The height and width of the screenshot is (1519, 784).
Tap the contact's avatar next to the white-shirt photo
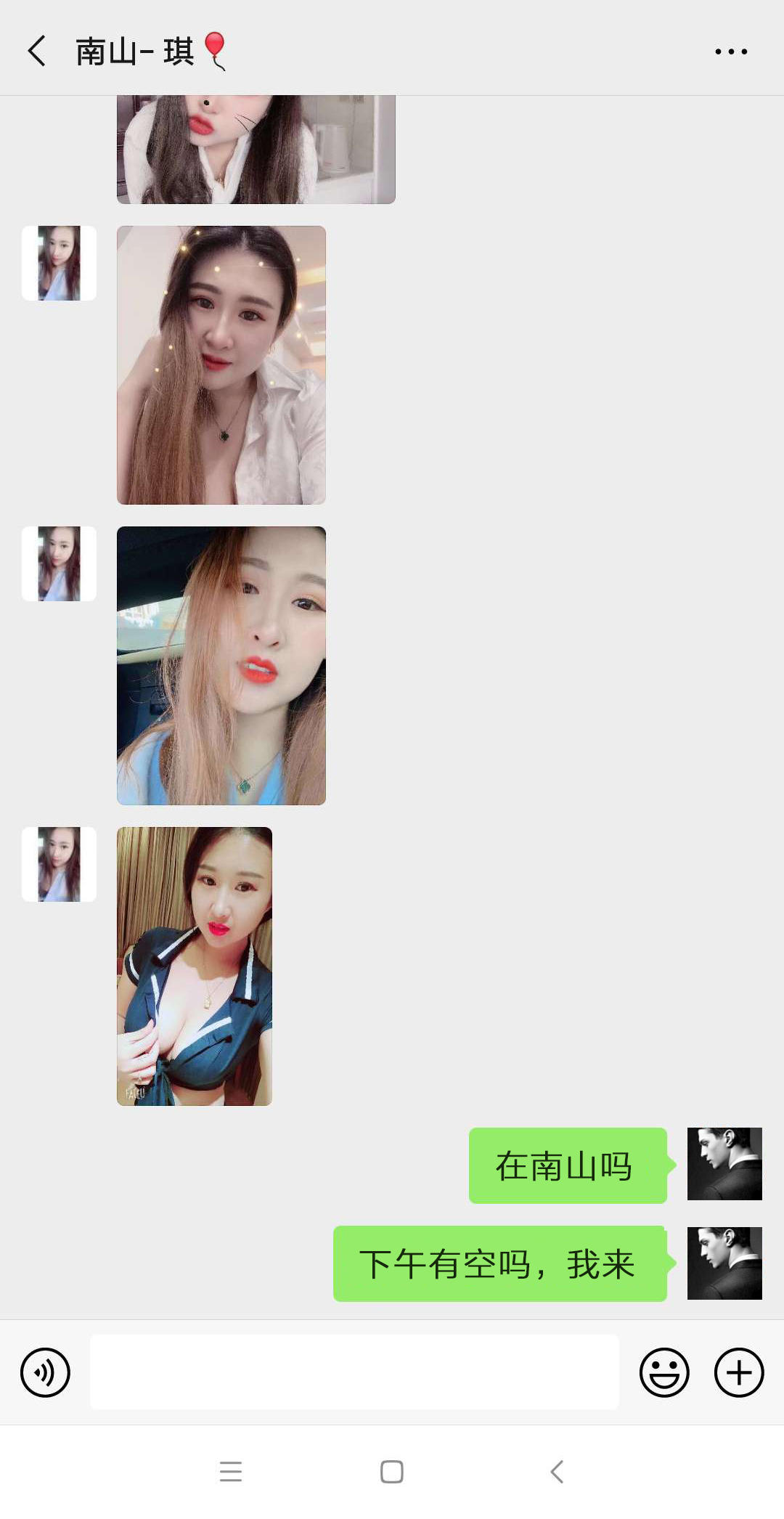coord(59,262)
